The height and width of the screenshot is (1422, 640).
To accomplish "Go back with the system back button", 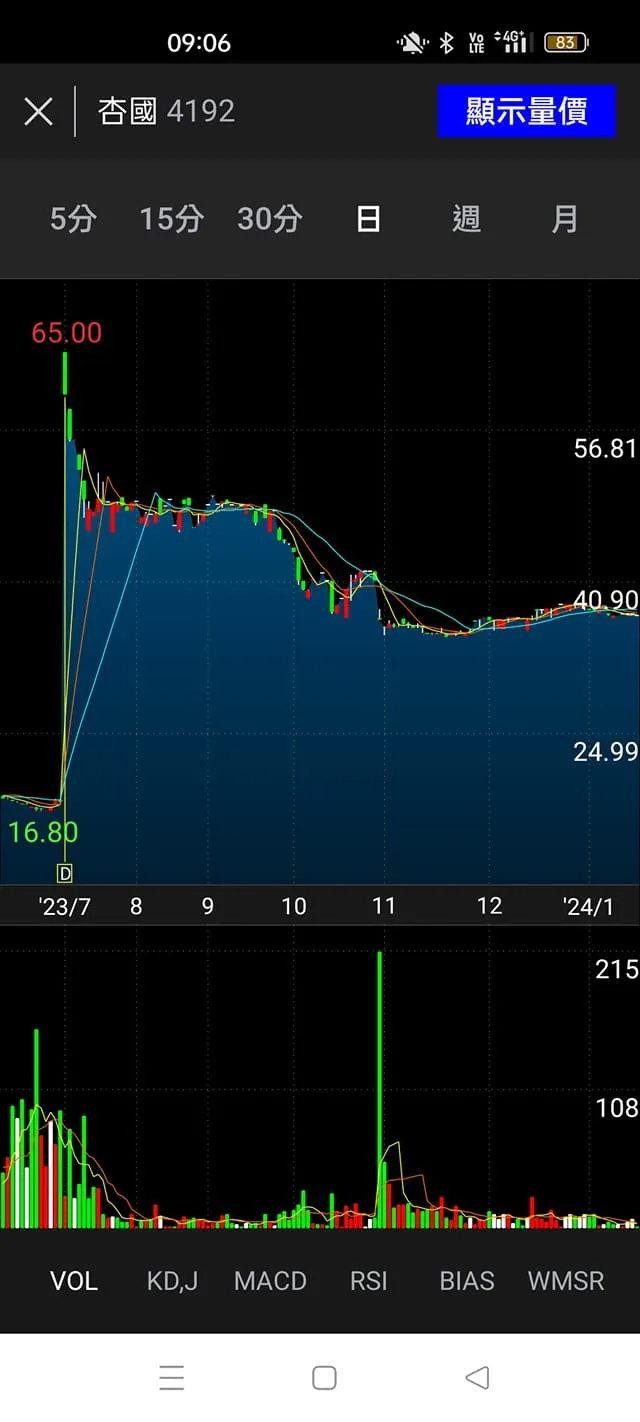I will click(x=477, y=1378).
